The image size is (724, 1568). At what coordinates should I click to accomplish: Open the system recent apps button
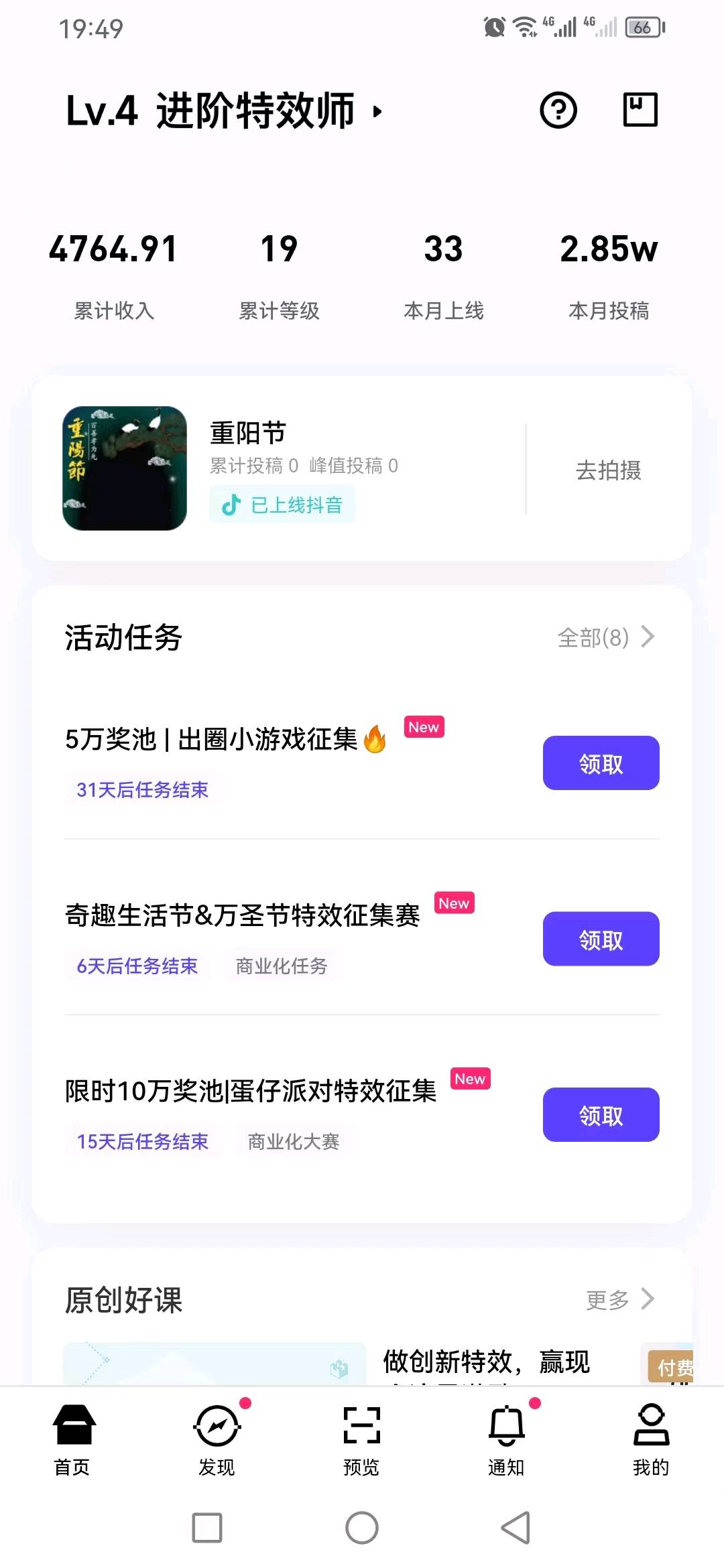(x=207, y=1528)
